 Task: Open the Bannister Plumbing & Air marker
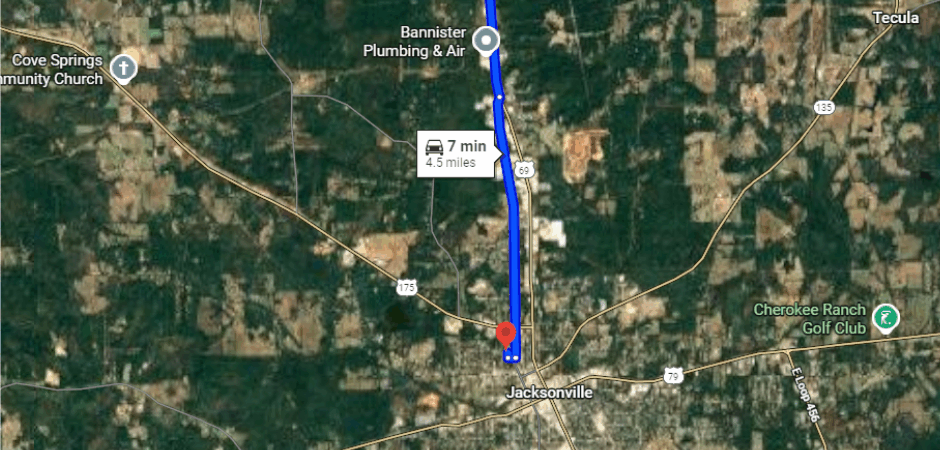point(487,41)
